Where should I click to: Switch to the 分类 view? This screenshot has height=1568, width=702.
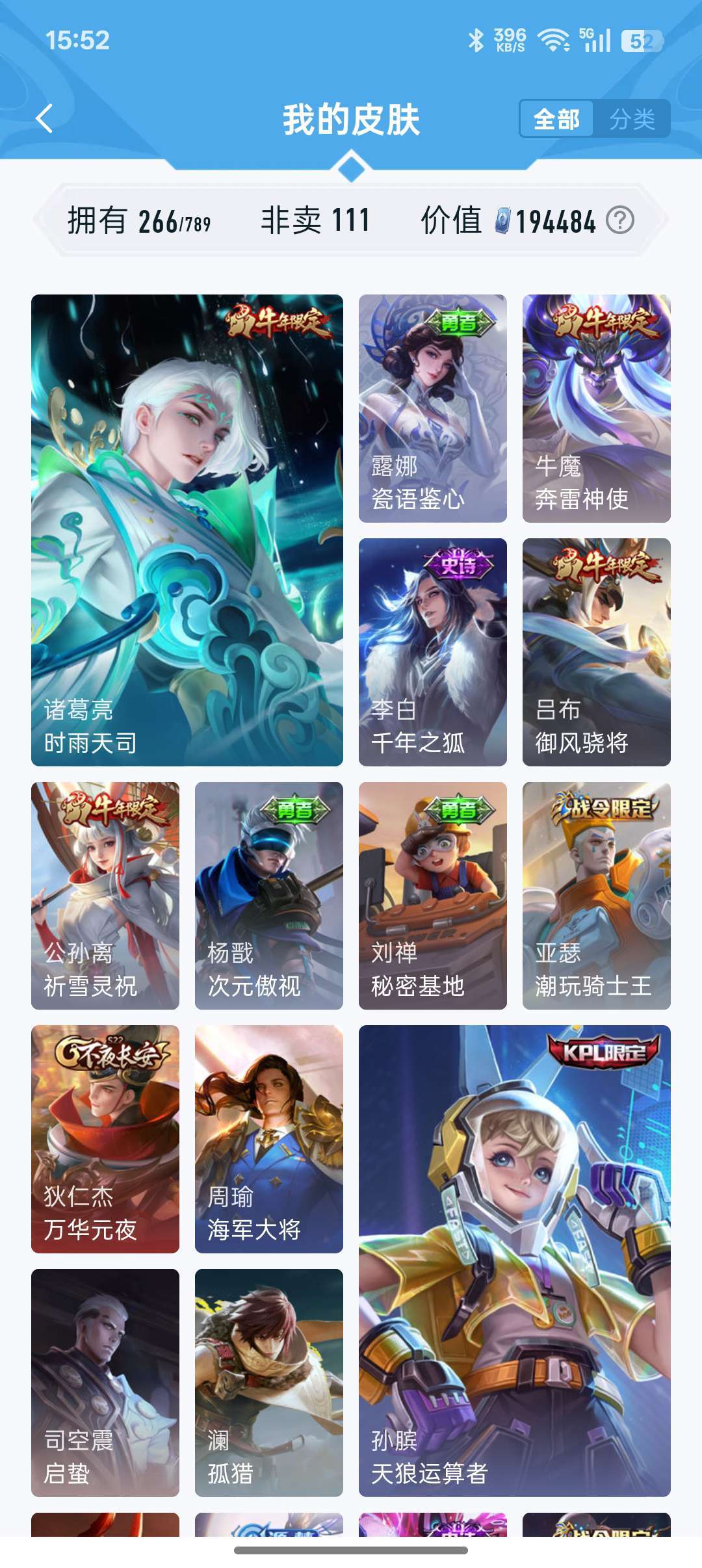tap(632, 119)
